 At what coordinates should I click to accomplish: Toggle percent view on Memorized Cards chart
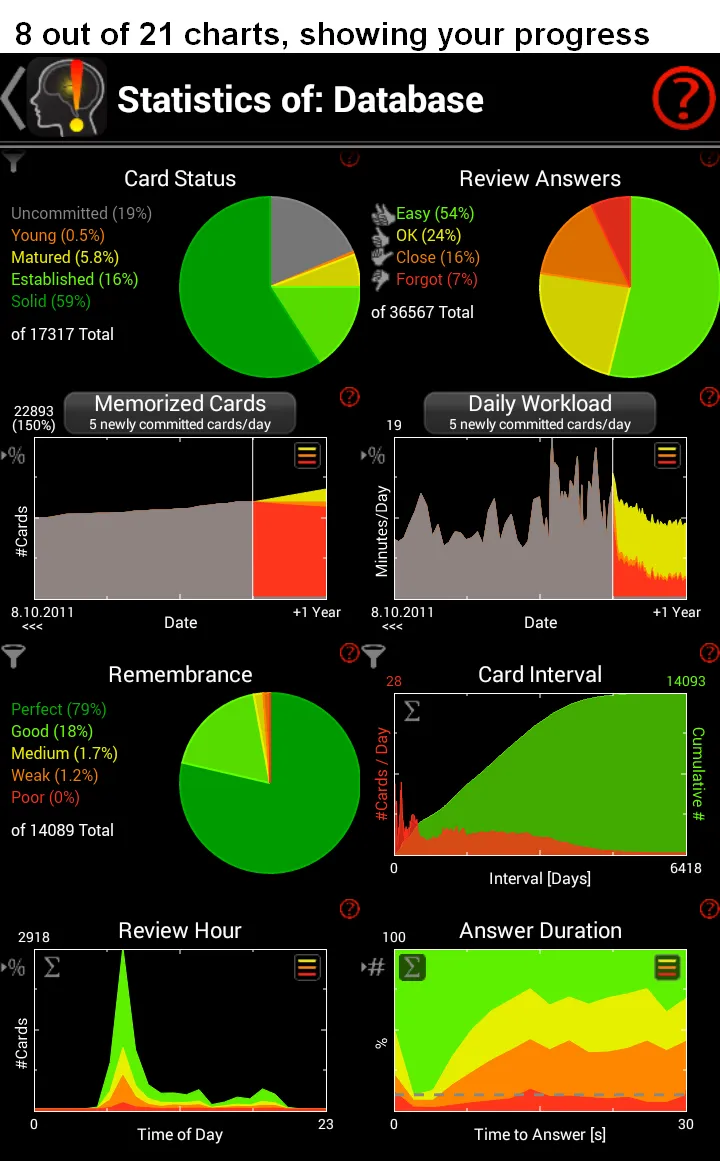(x=14, y=455)
